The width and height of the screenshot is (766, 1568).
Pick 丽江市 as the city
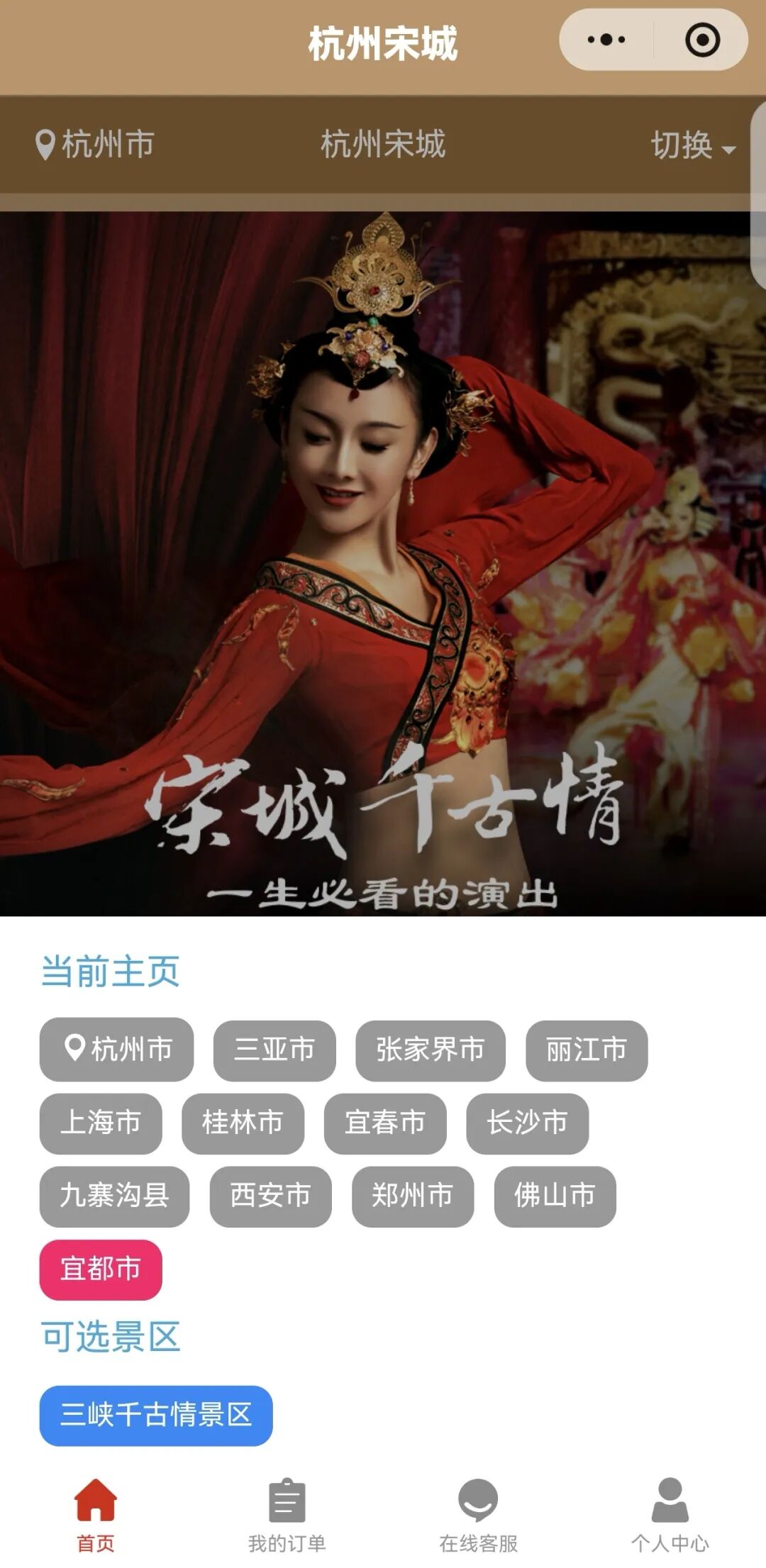point(587,1050)
